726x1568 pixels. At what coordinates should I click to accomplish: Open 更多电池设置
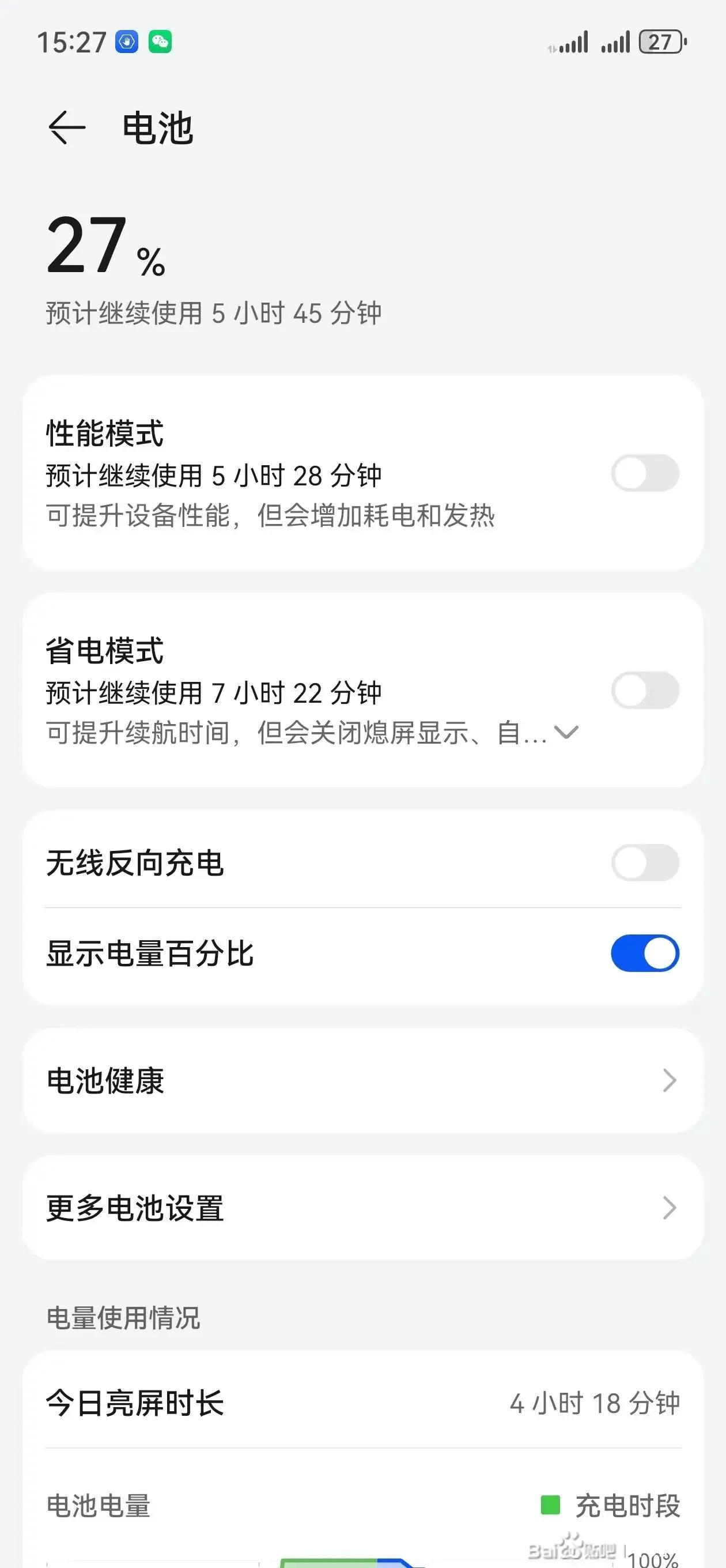pos(362,1208)
